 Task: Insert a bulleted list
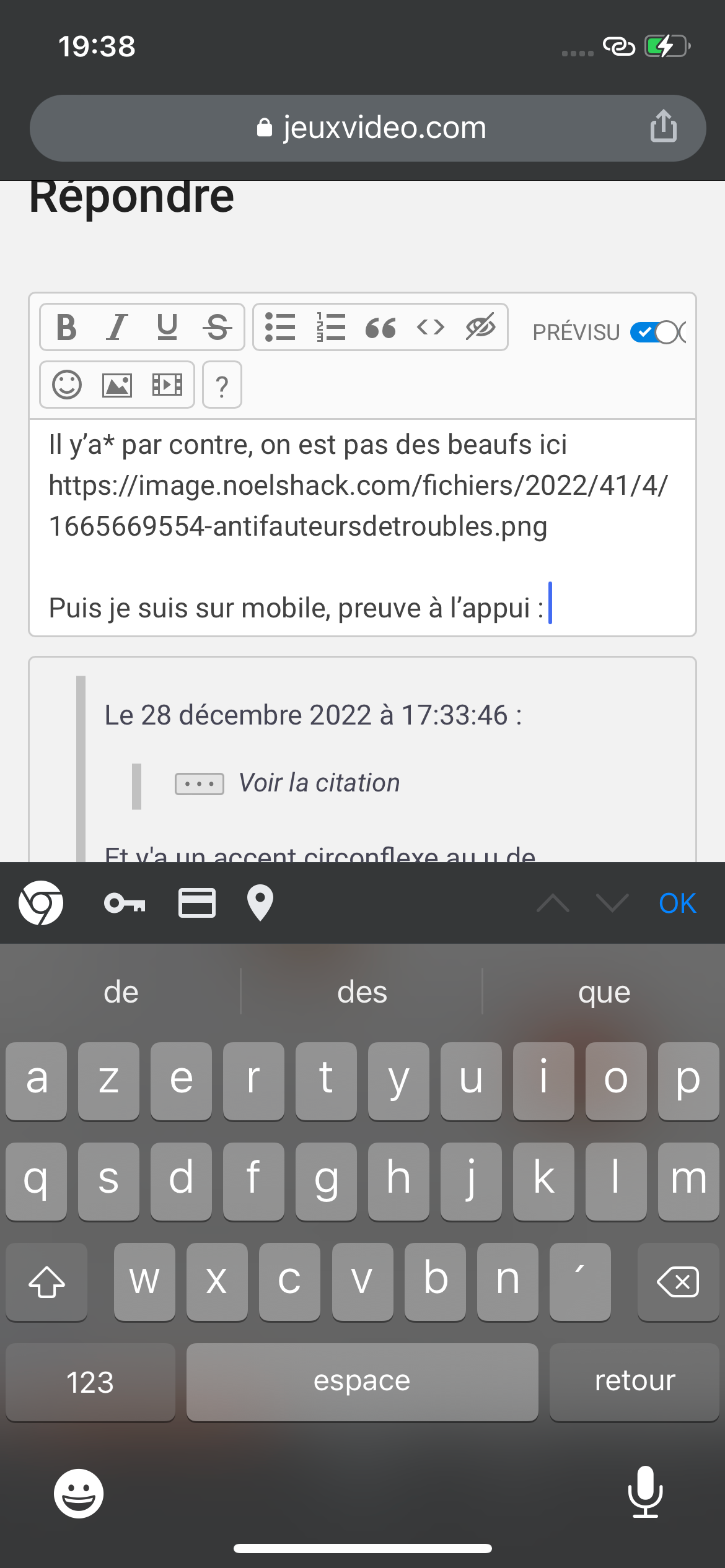pos(280,327)
